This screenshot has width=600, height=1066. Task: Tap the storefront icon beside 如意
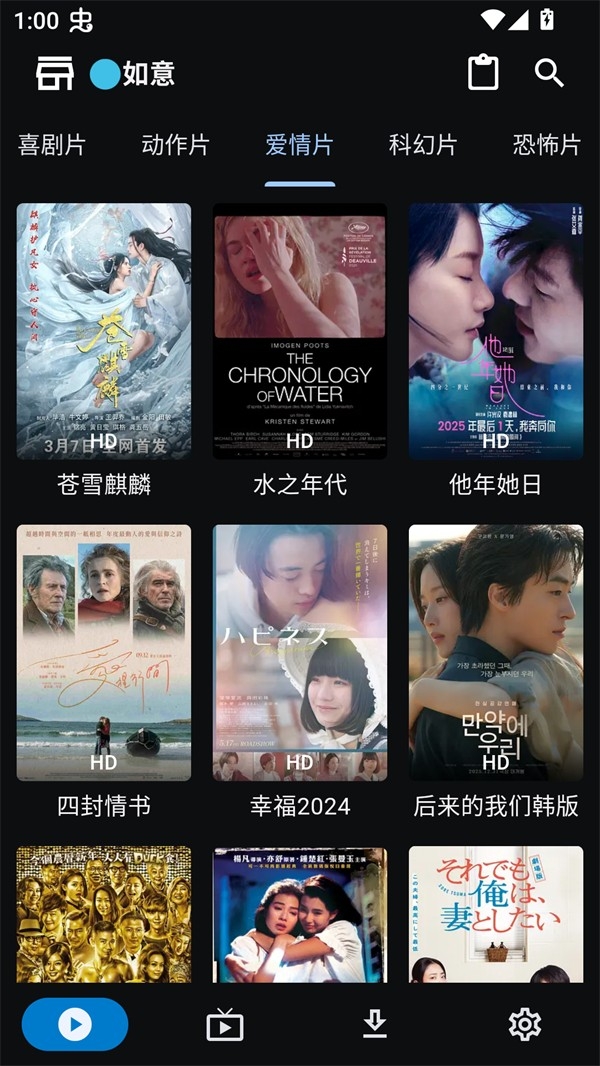55,73
